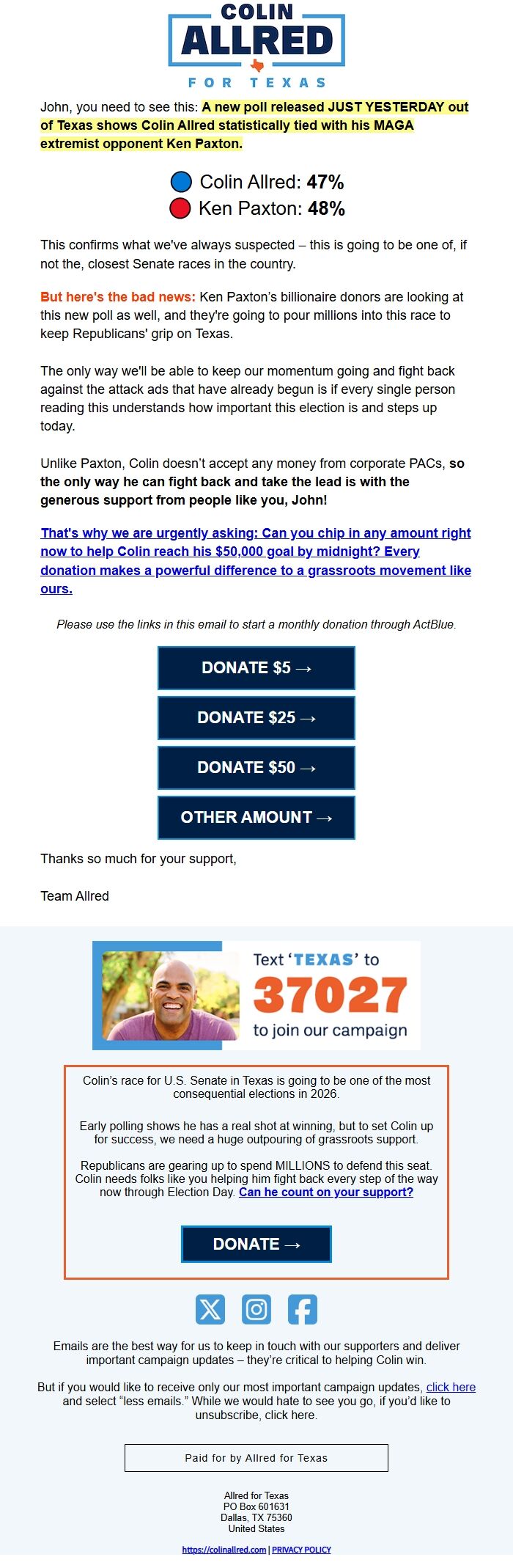The height and width of the screenshot is (1568, 513).
Task: Open the colinallred.com website link
Action: [x=224, y=1550]
